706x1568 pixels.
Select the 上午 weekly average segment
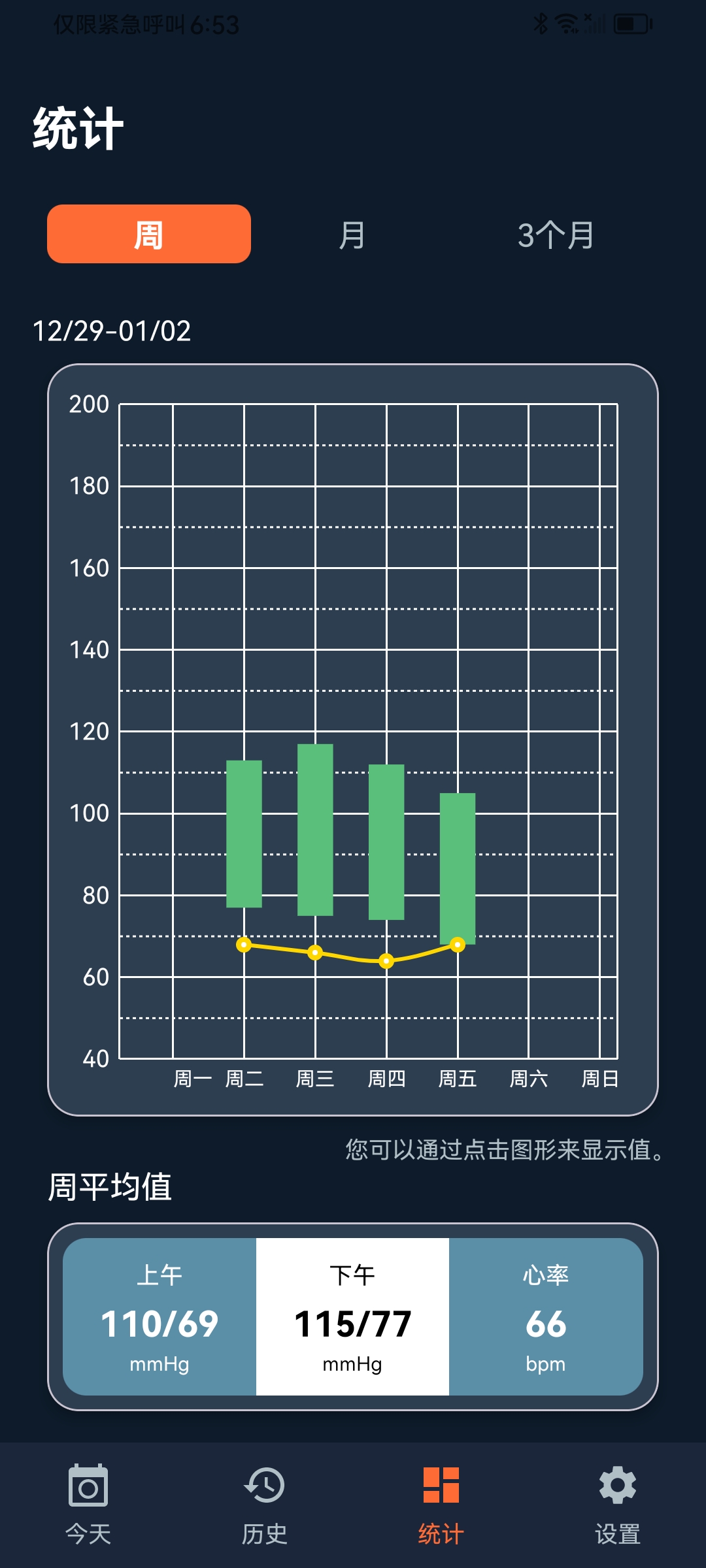(160, 1316)
